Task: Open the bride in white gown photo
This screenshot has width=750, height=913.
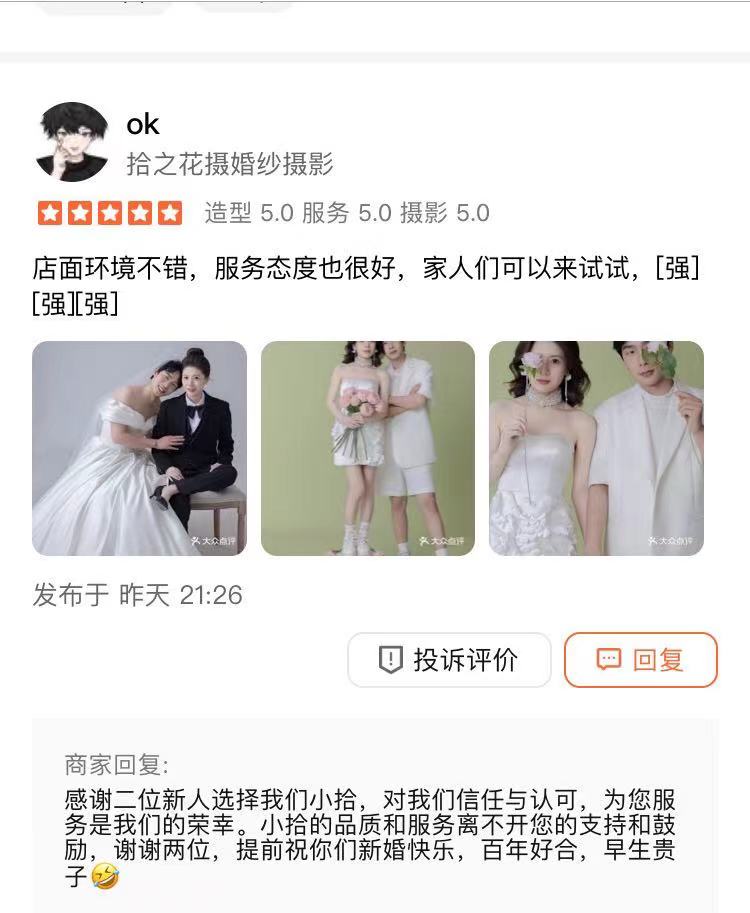Action: [x=139, y=448]
